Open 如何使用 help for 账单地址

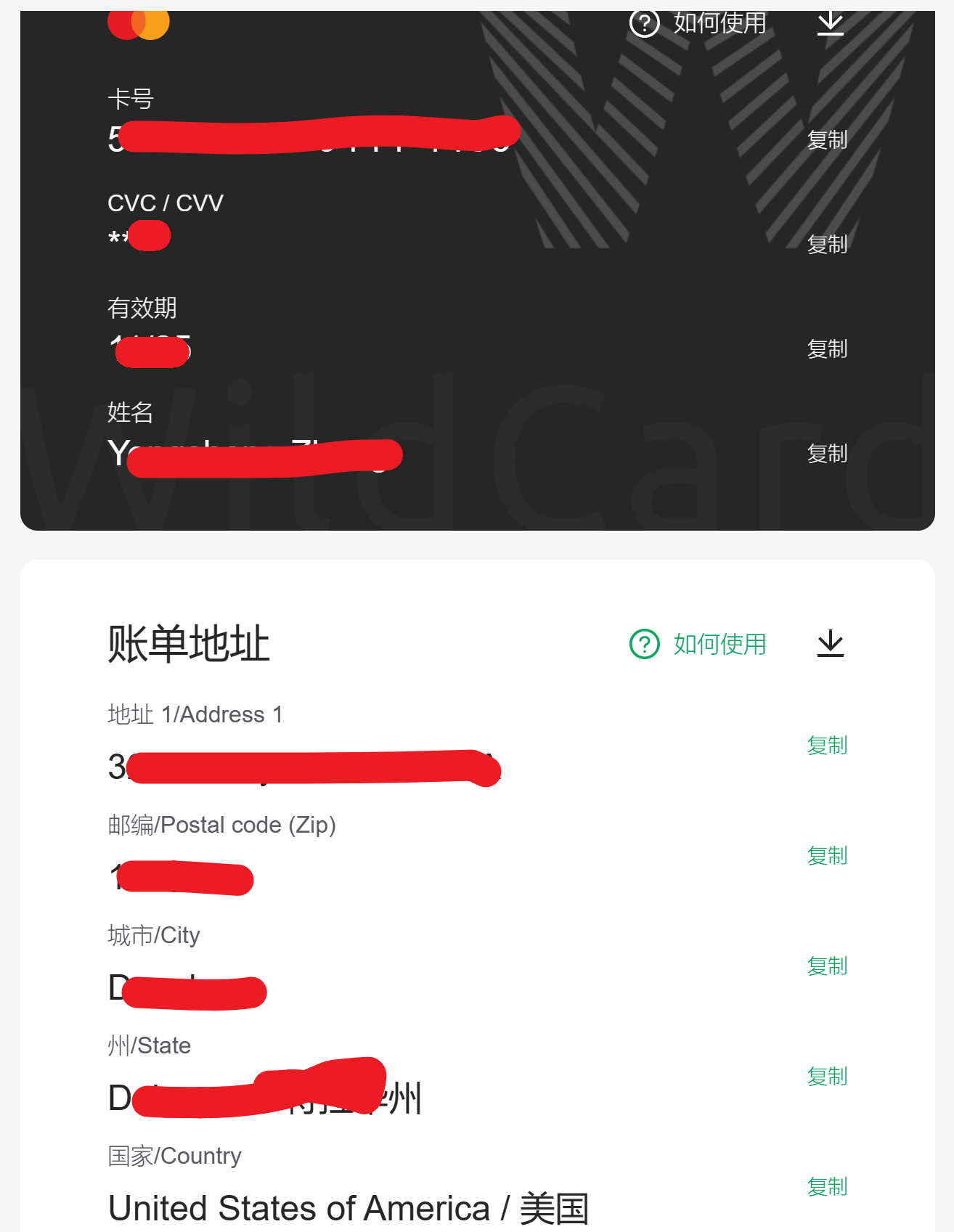coord(698,644)
